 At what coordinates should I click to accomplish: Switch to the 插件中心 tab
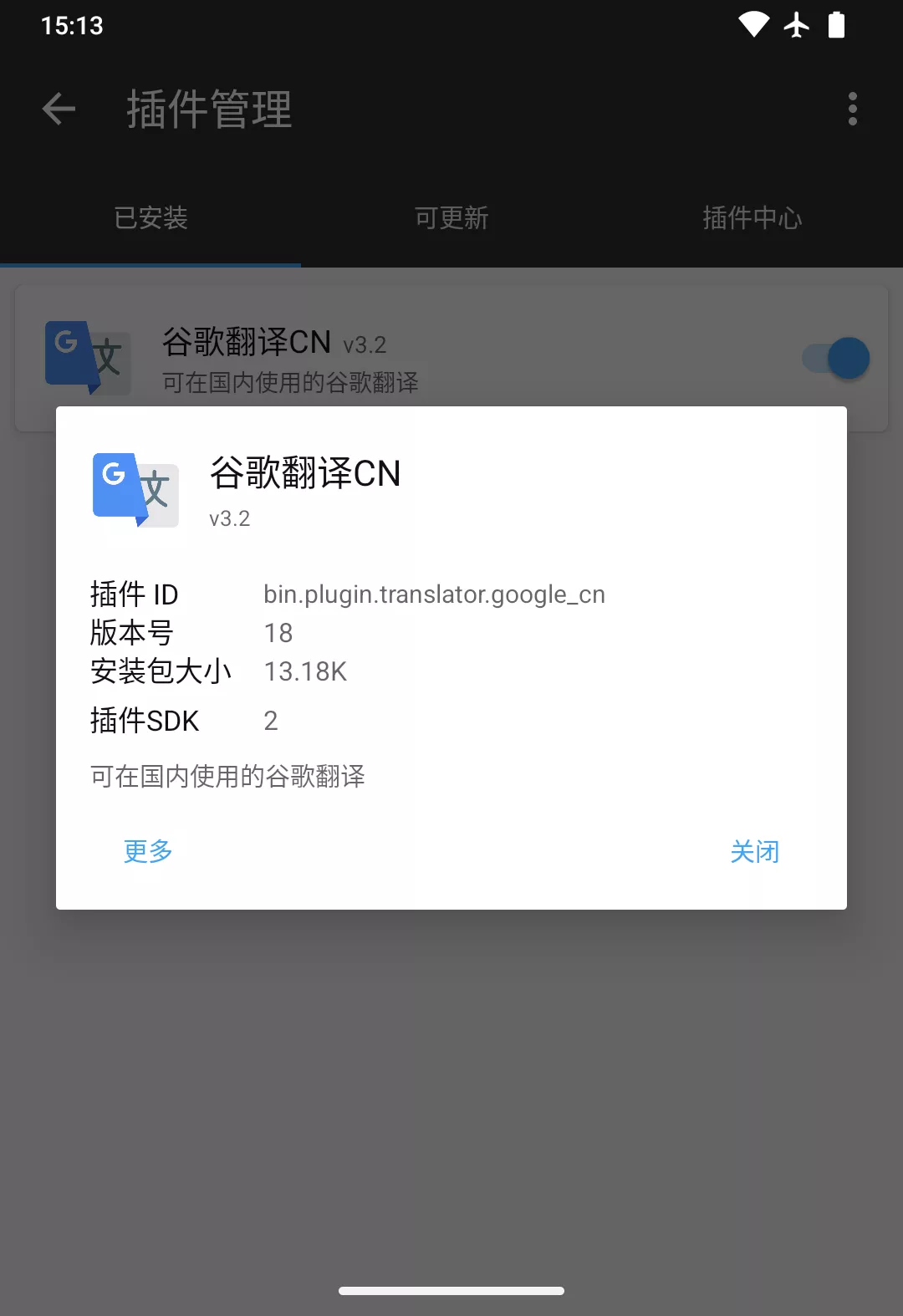(x=752, y=218)
